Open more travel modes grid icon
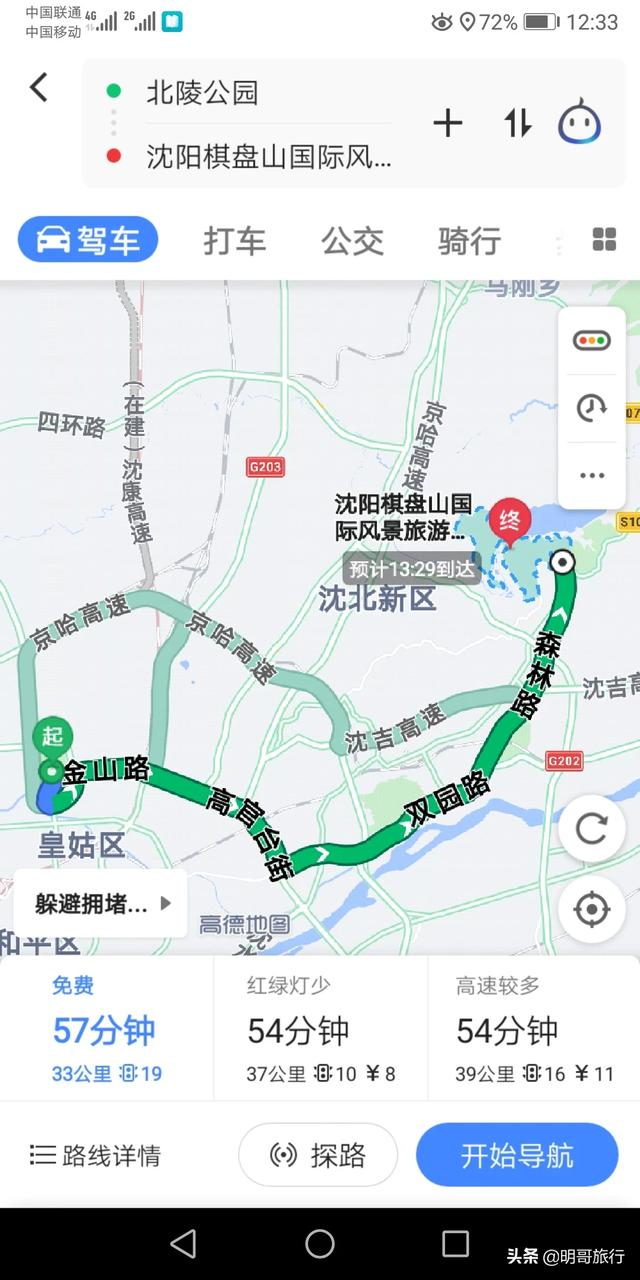 click(604, 240)
